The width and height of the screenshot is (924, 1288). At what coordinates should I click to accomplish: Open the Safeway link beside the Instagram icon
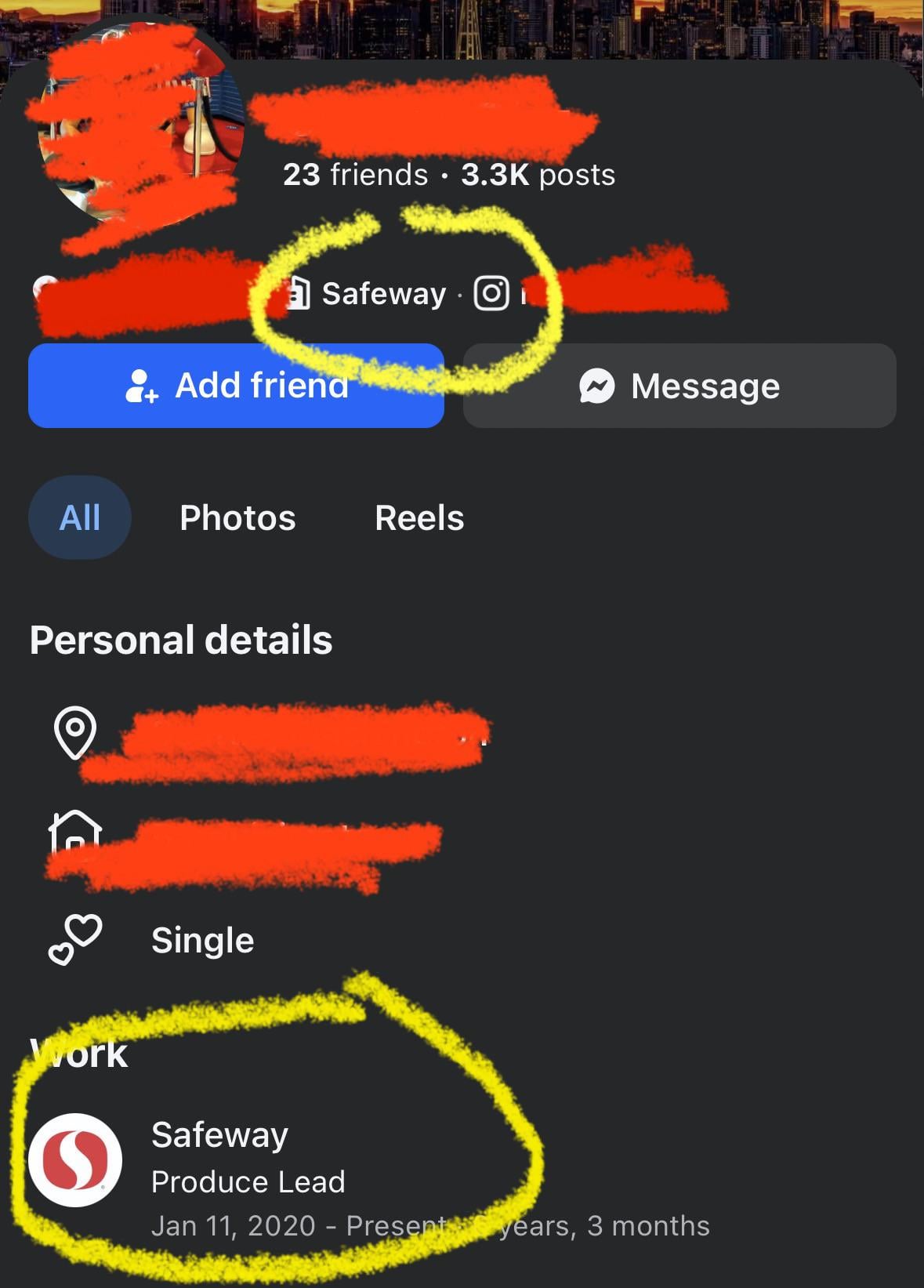[383, 294]
